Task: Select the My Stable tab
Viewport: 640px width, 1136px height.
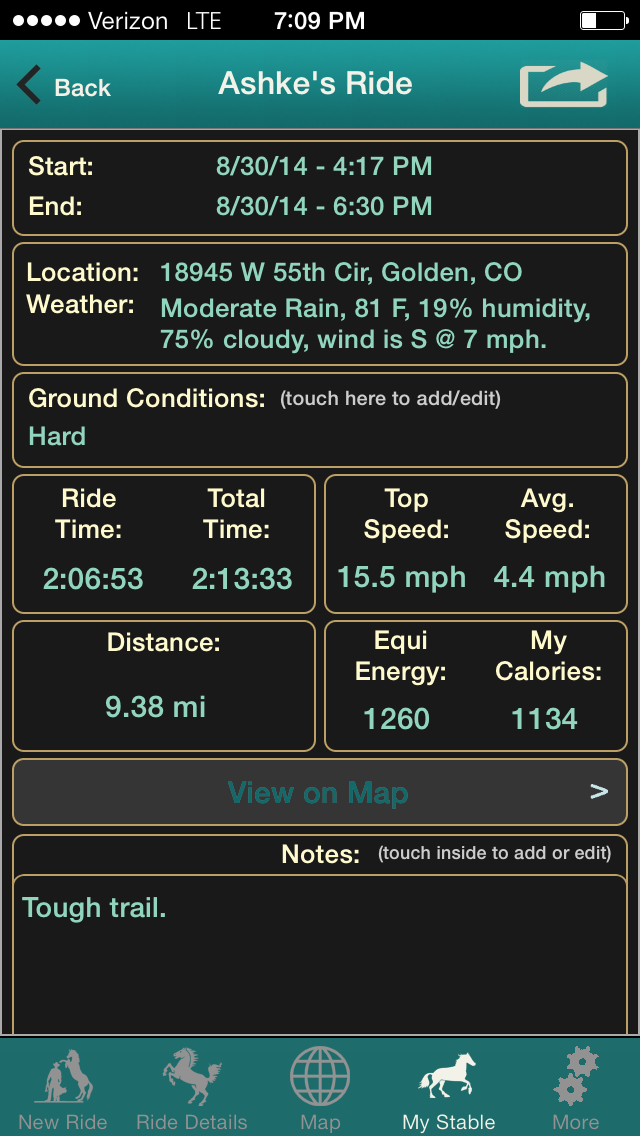Action: pyautogui.click(x=448, y=1088)
